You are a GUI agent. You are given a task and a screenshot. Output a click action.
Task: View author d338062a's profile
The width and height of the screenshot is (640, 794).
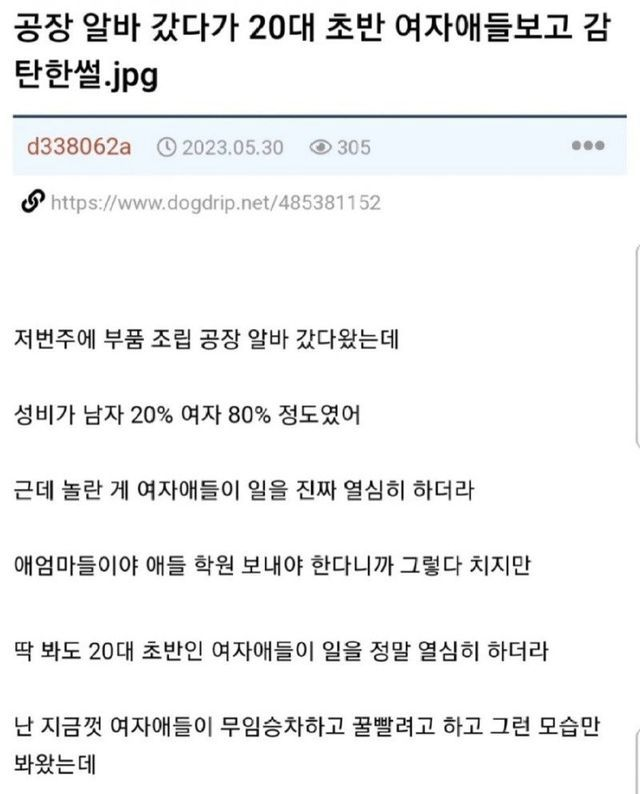coord(79,147)
